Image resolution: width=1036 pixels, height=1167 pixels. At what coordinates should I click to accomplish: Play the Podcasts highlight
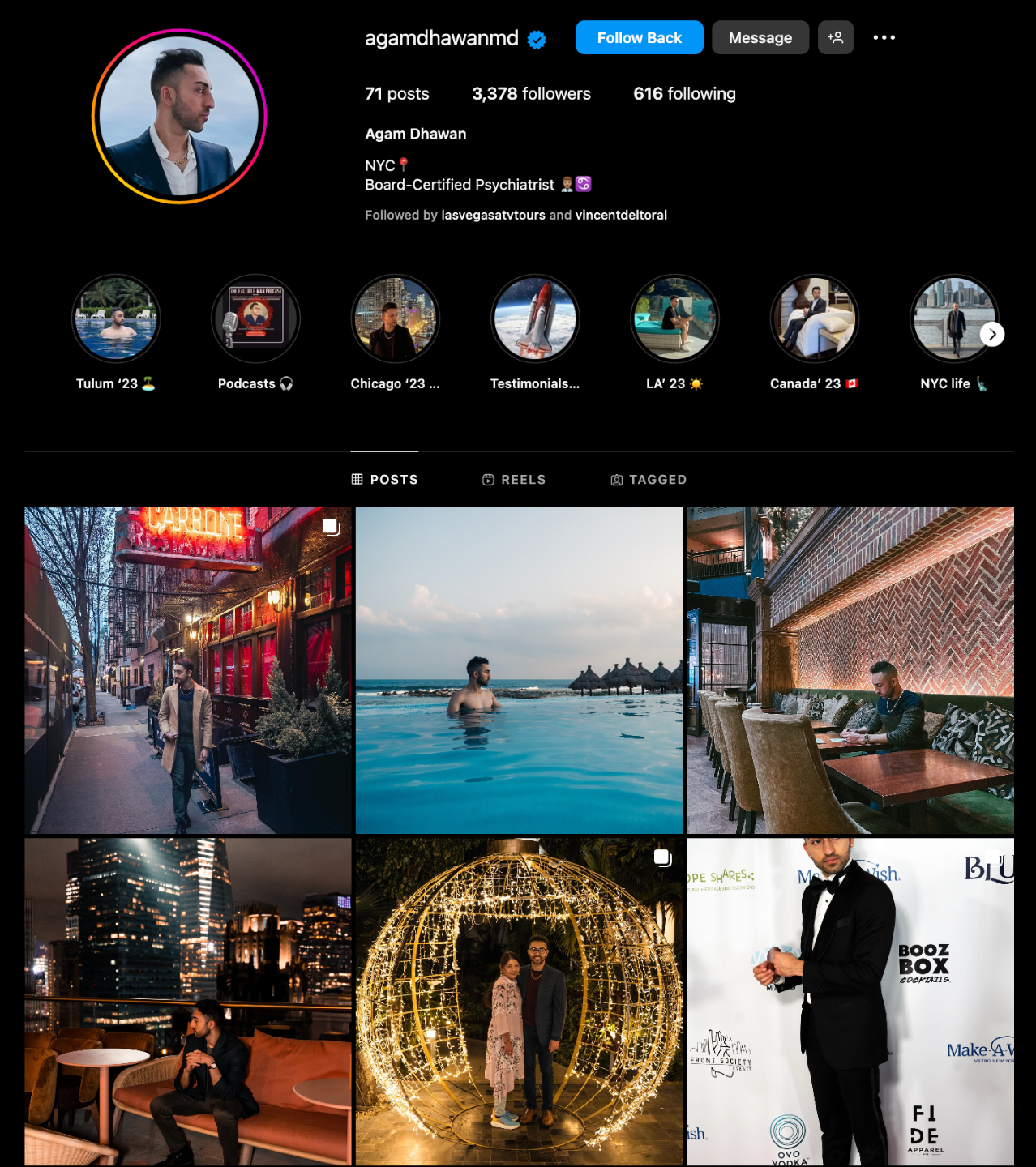pos(255,318)
